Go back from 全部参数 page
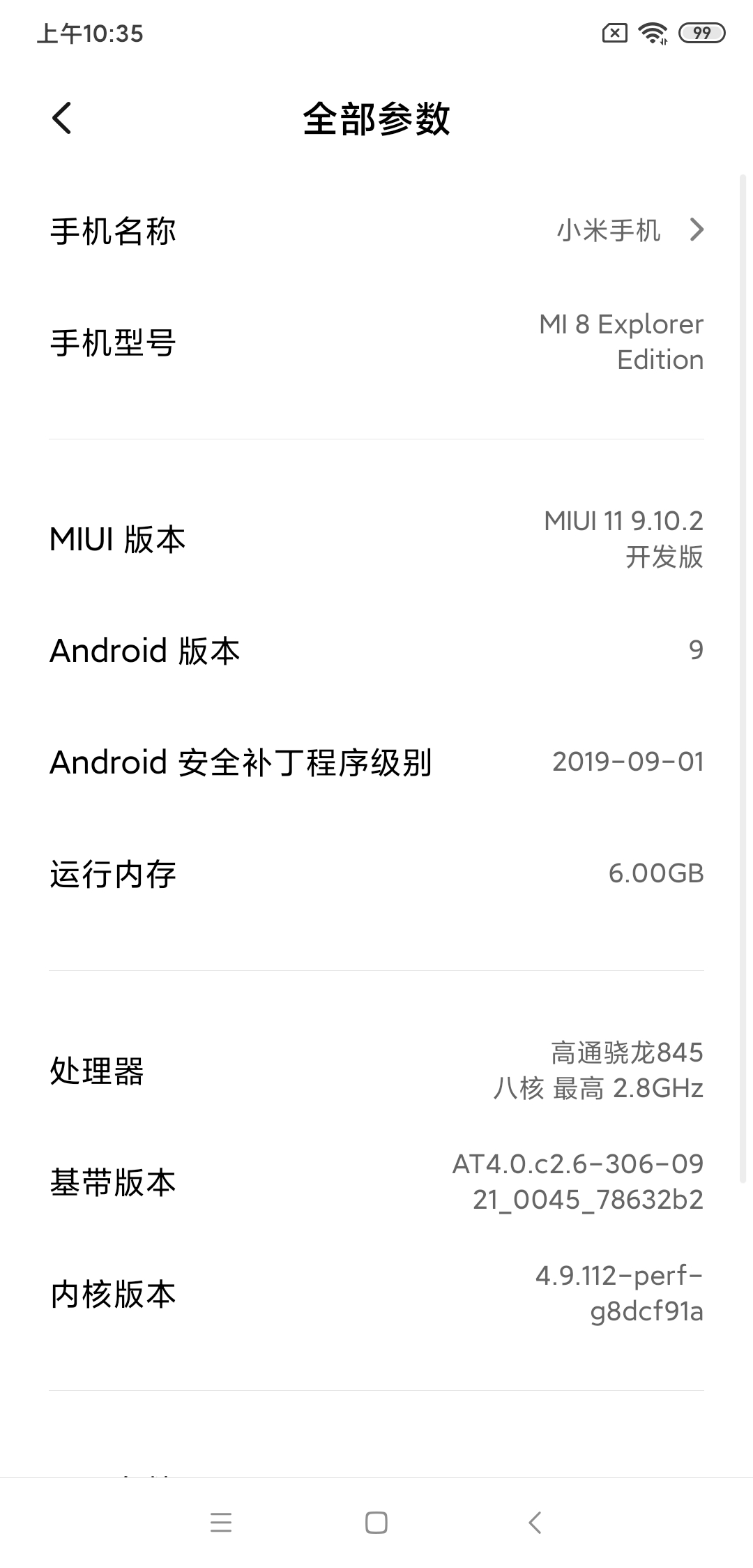Image resolution: width=753 pixels, height=1568 pixels. point(62,118)
